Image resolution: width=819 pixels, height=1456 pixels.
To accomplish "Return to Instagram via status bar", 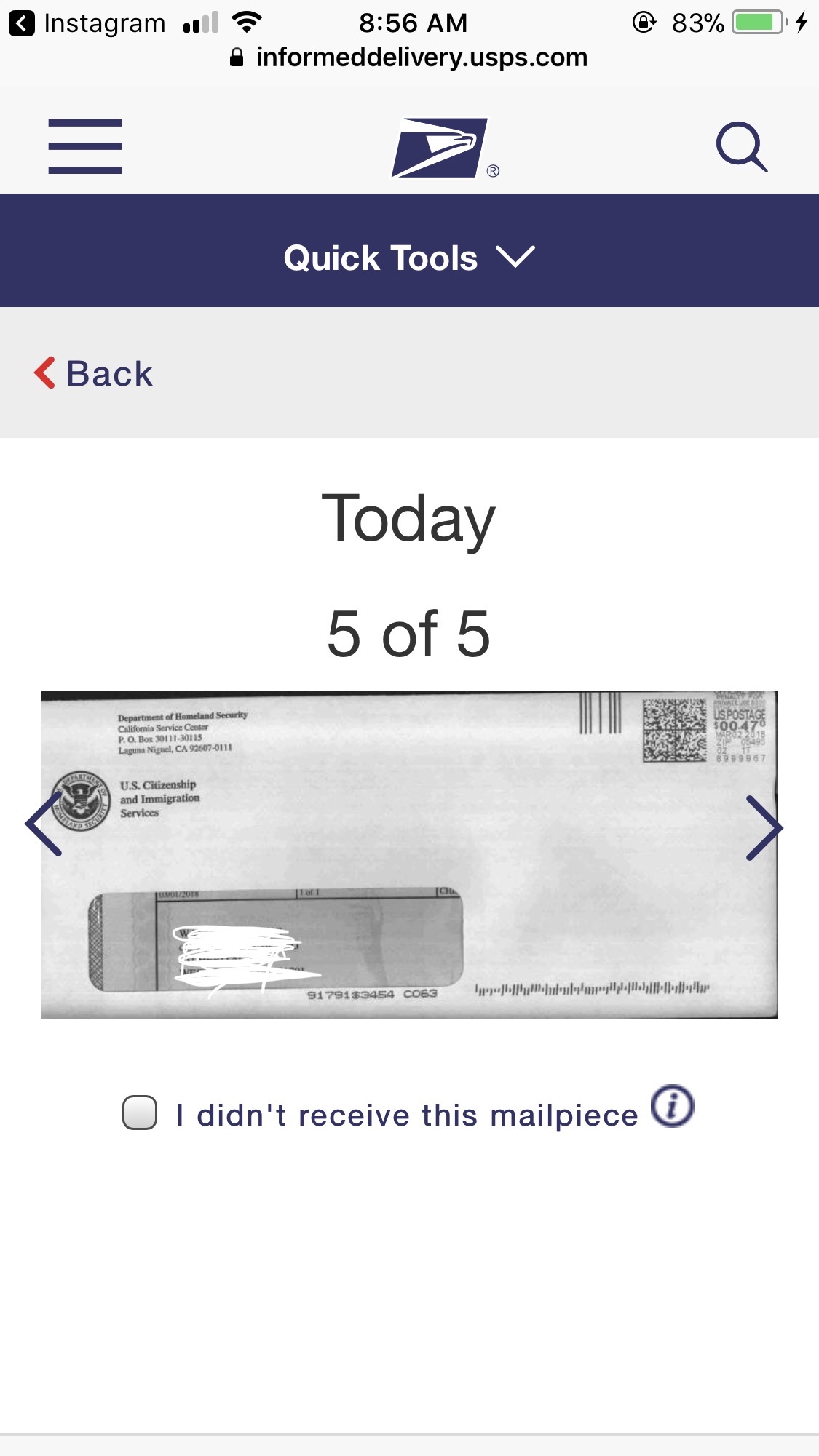I will pos(87,23).
